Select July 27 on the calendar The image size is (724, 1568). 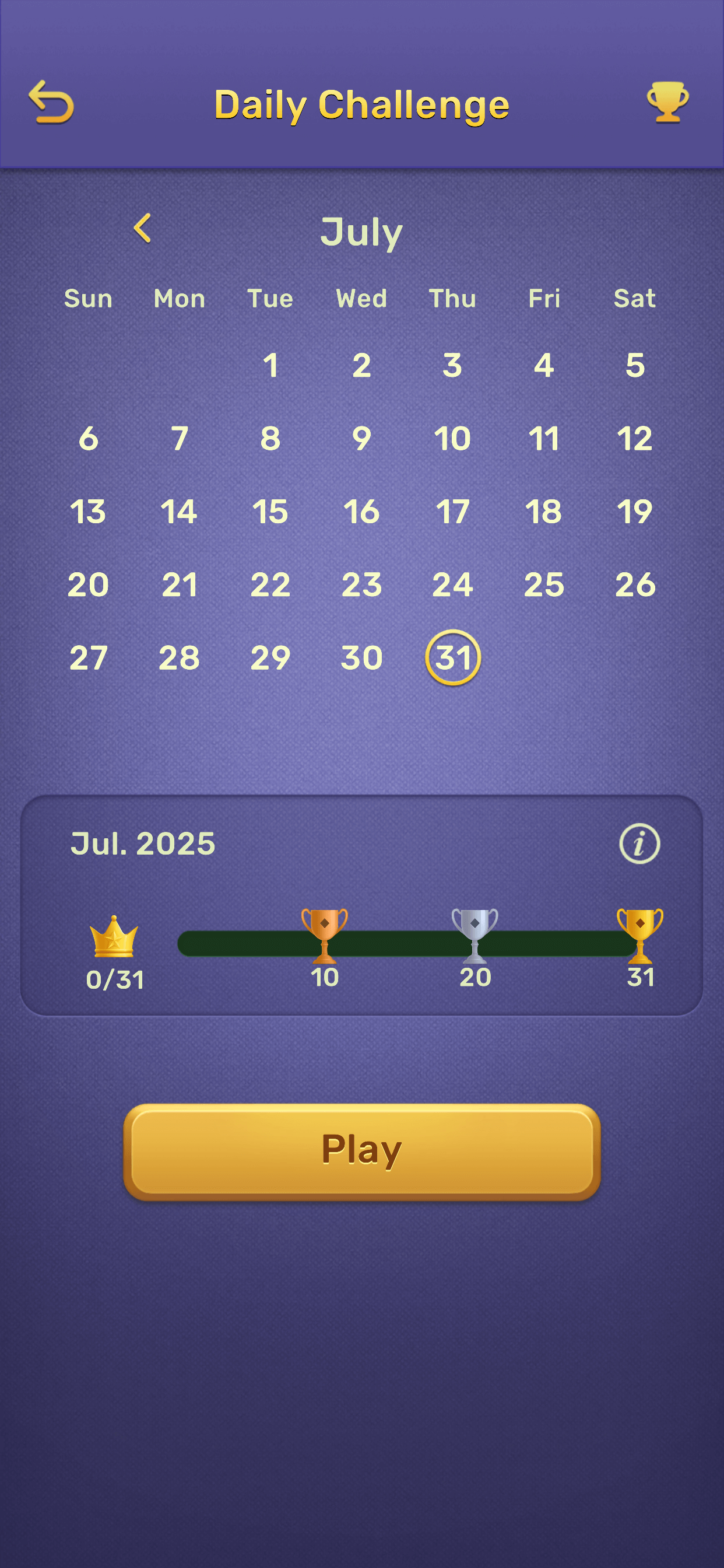tap(88, 657)
